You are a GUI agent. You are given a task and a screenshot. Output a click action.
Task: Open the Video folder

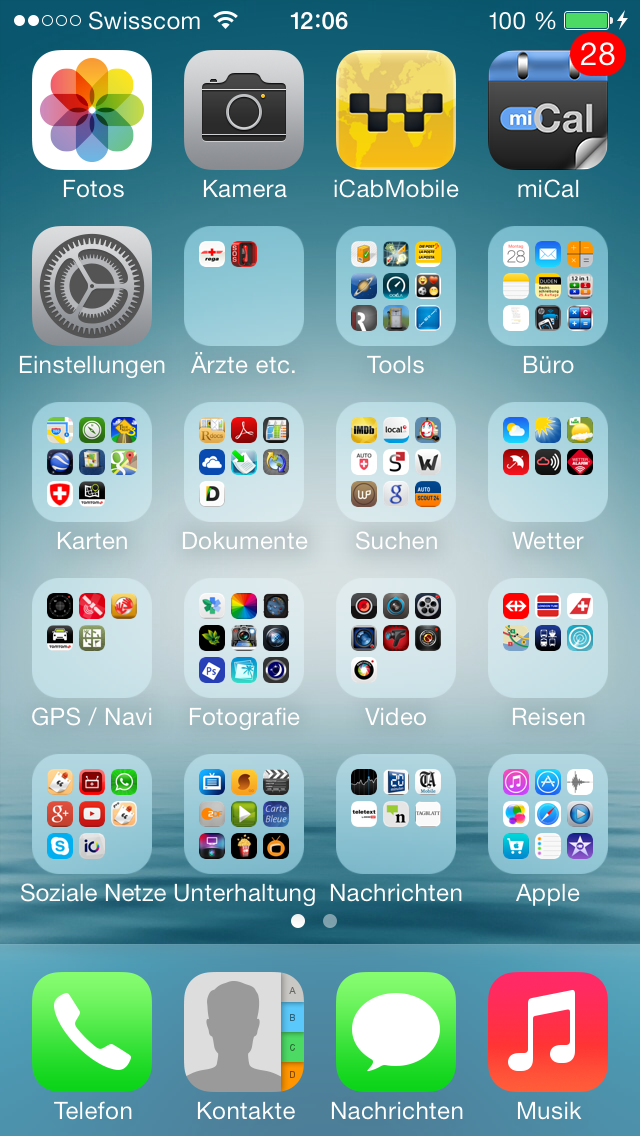[396, 638]
